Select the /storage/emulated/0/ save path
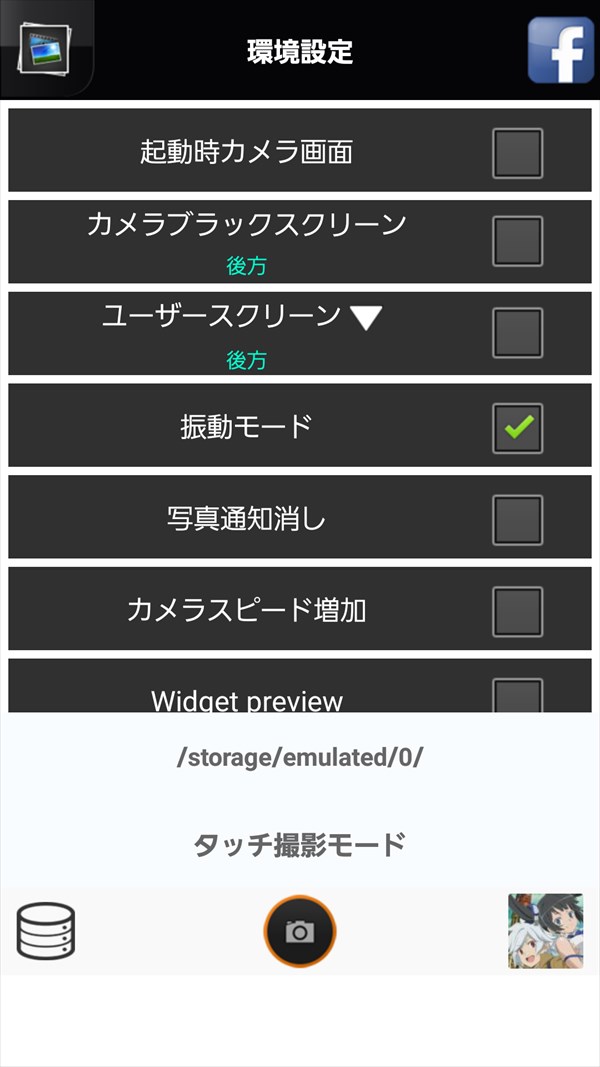 [300, 757]
